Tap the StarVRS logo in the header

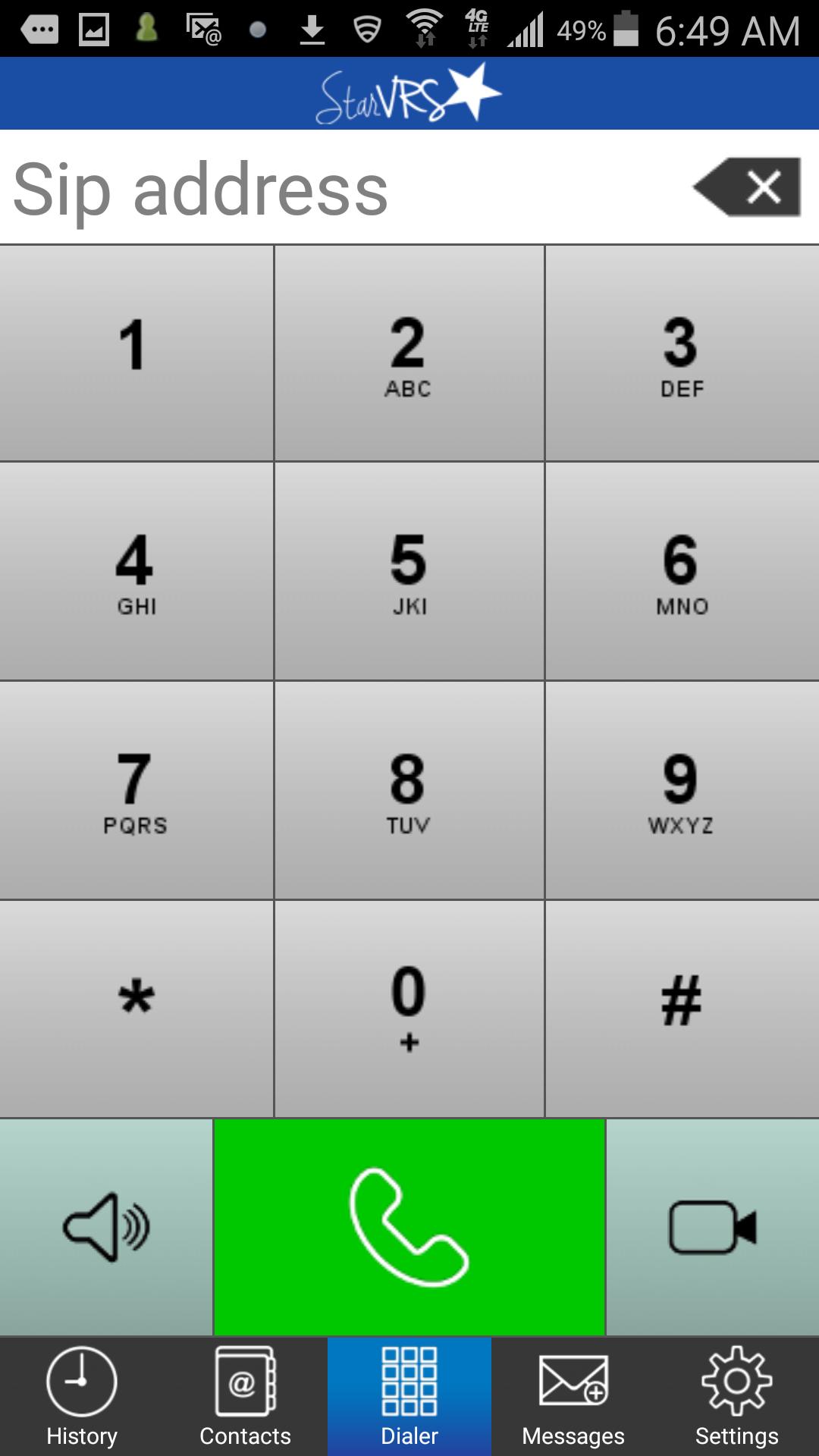409,93
